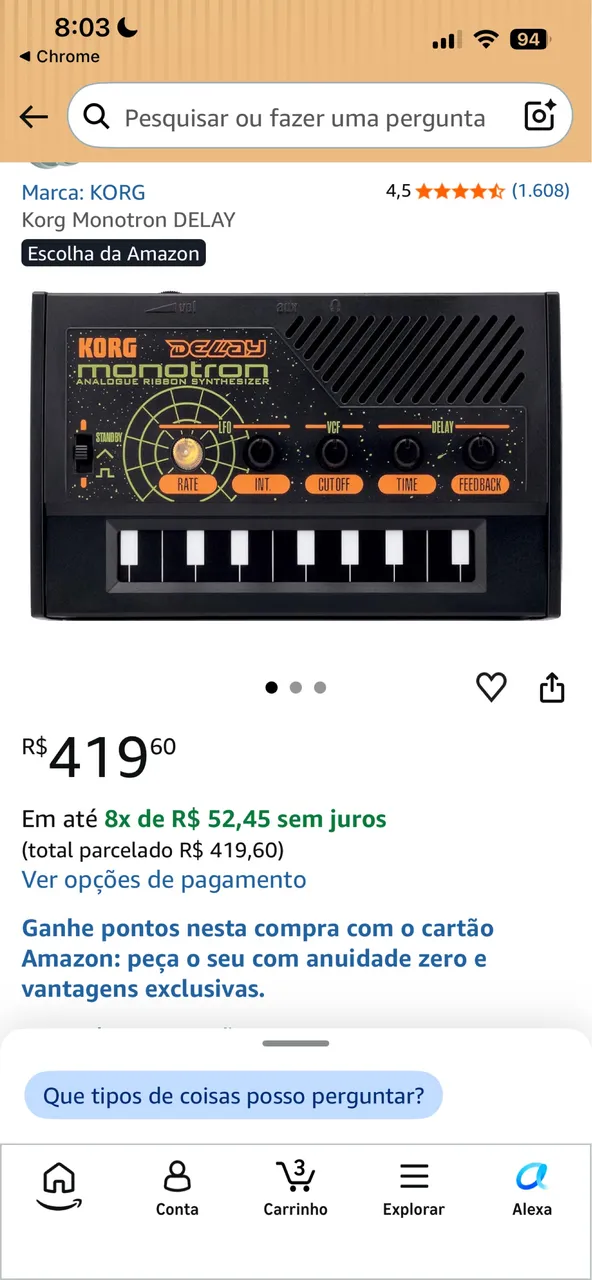Open the Amazon card points offer link

click(258, 959)
